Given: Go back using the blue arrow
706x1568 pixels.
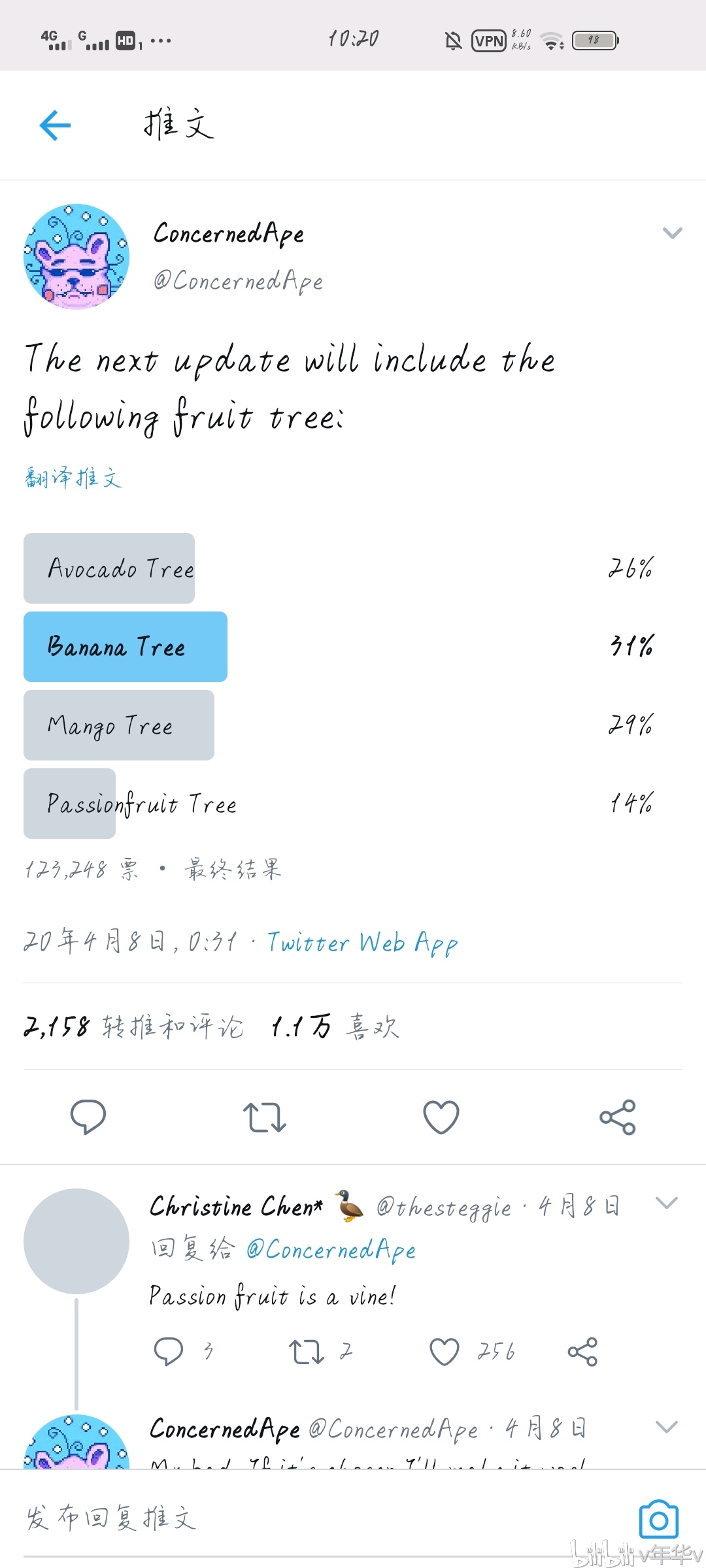Looking at the screenshot, I should click(x=55, y=125).
